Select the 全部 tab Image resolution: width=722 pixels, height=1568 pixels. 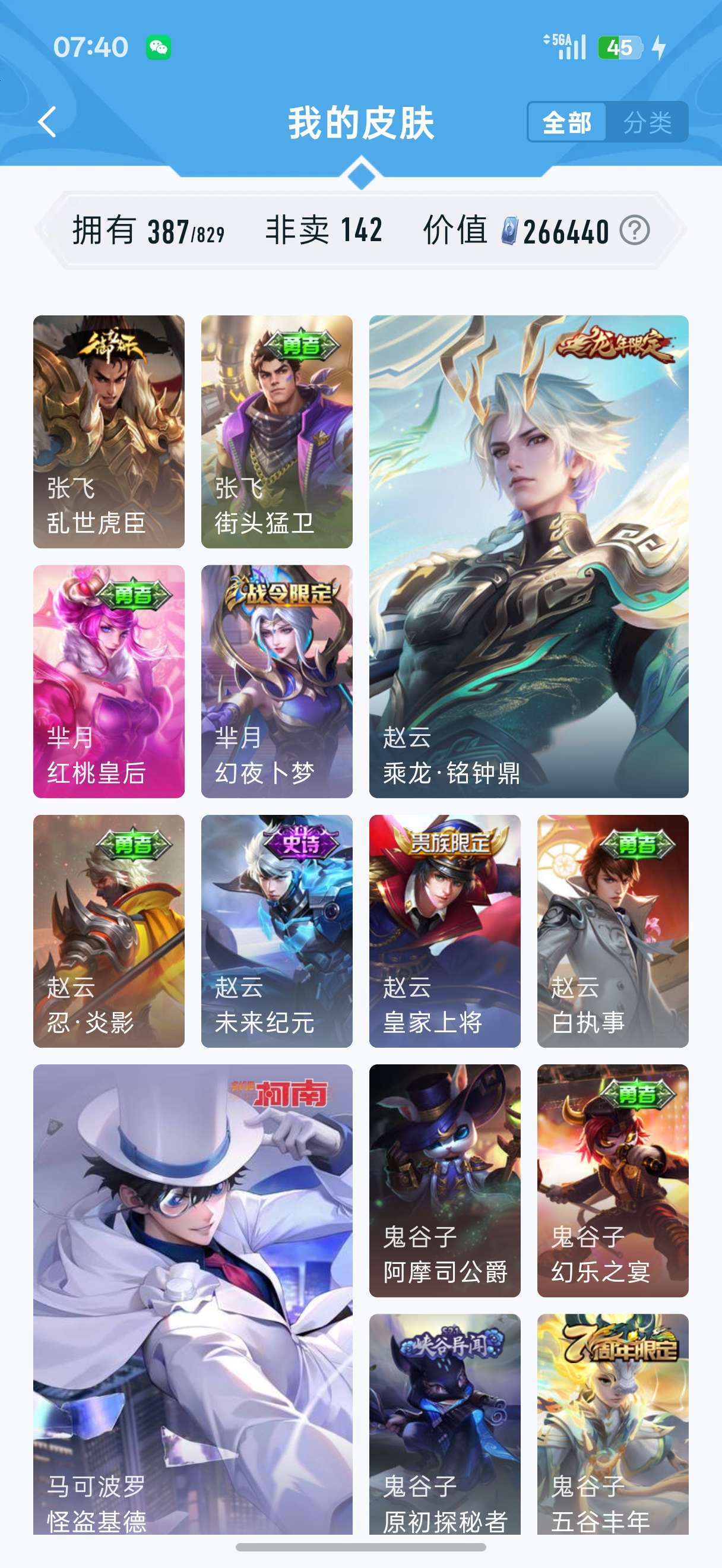coord(567,122)
